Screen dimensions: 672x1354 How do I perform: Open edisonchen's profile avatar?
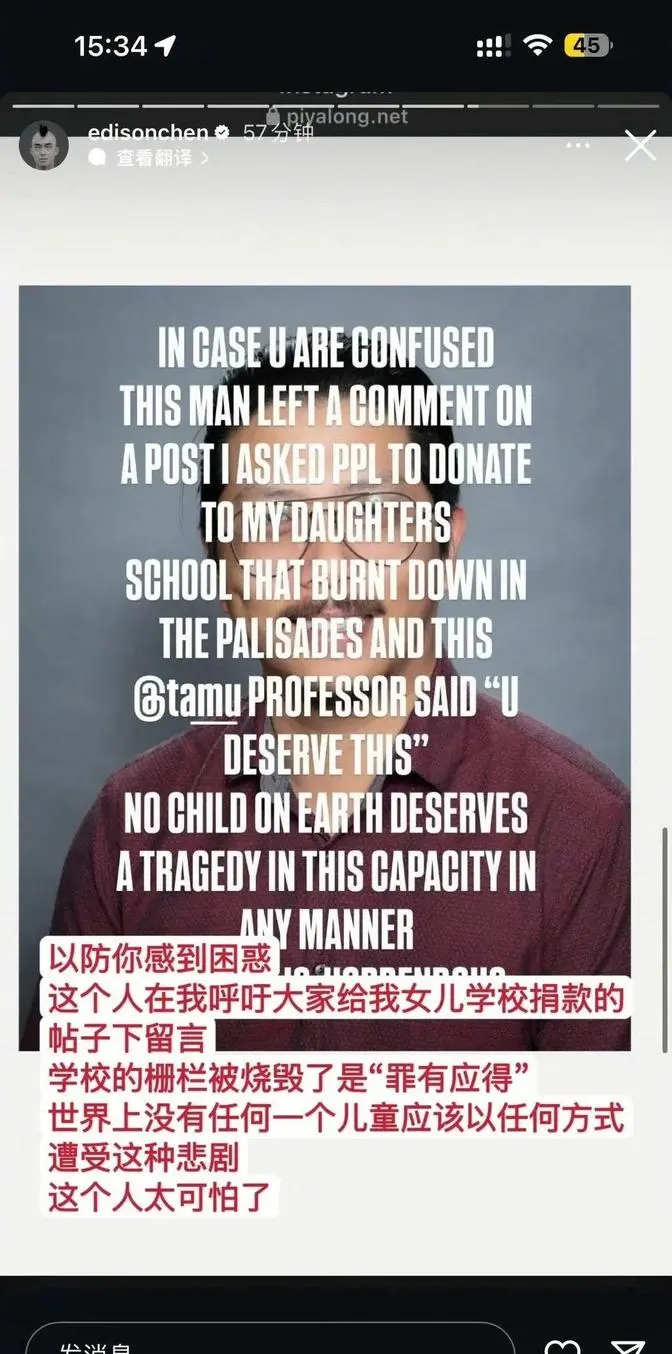click(43, 145)
